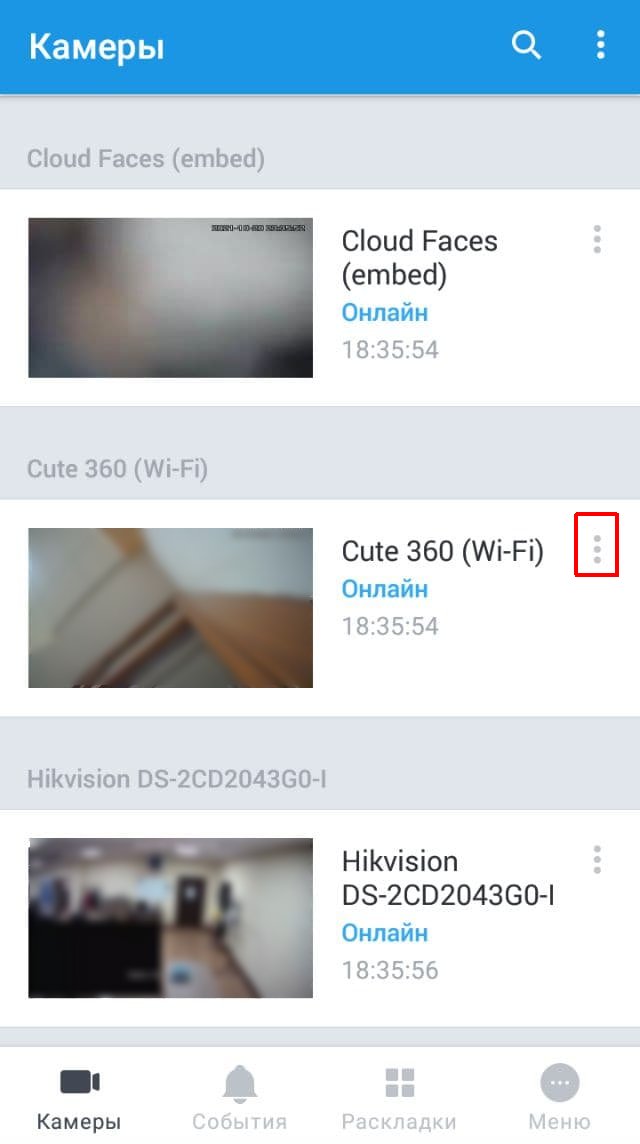The width and height of the screenshot is (640, 1144).
Task: Switch to the События tab
Action: (x=240, y=1097)
